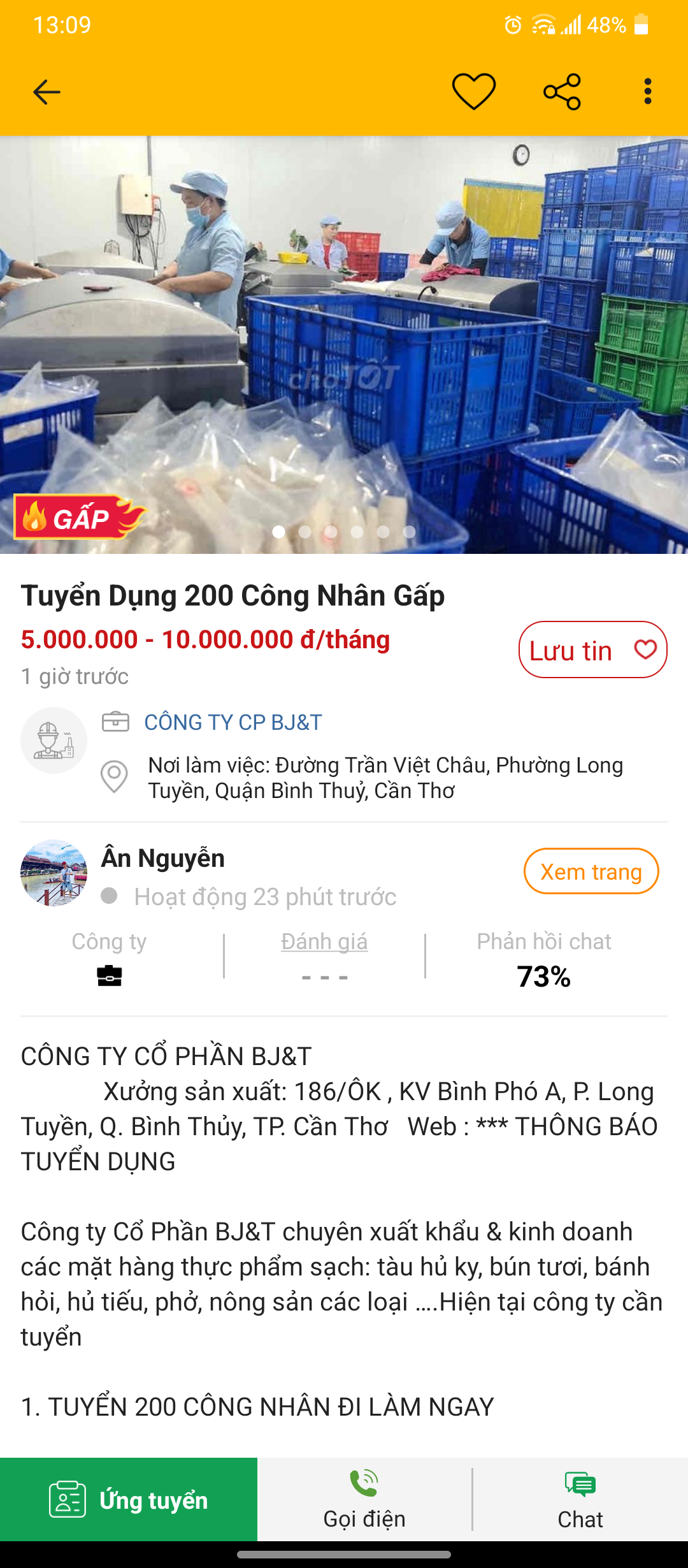Open the three-dot overflow menu
The height and width of the screenshot is (1568, 688).
click(647, 92)
